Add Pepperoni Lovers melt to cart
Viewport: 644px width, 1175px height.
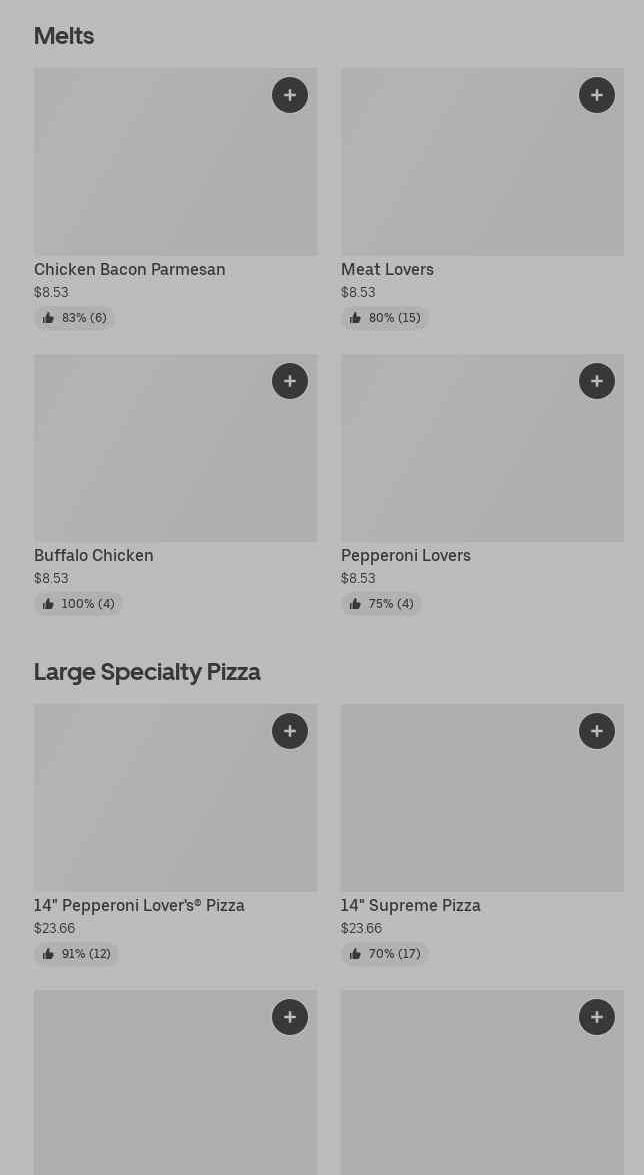click(597, 381)
